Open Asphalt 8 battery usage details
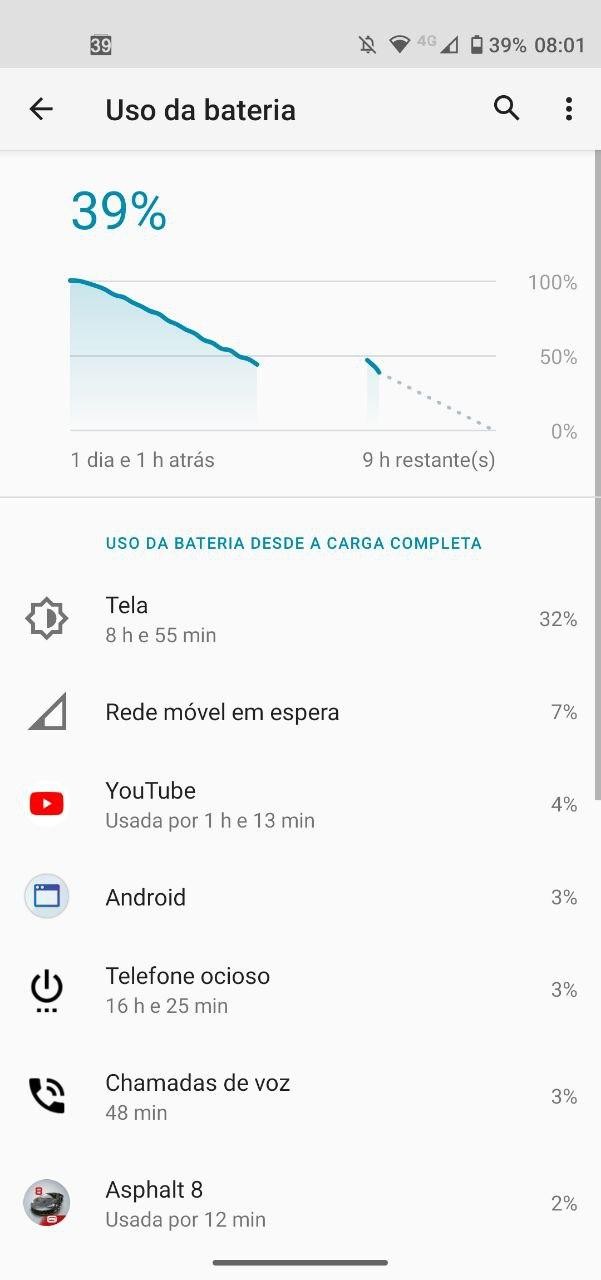Screen dimensions: 601x1280 [x=300, y=1203]
